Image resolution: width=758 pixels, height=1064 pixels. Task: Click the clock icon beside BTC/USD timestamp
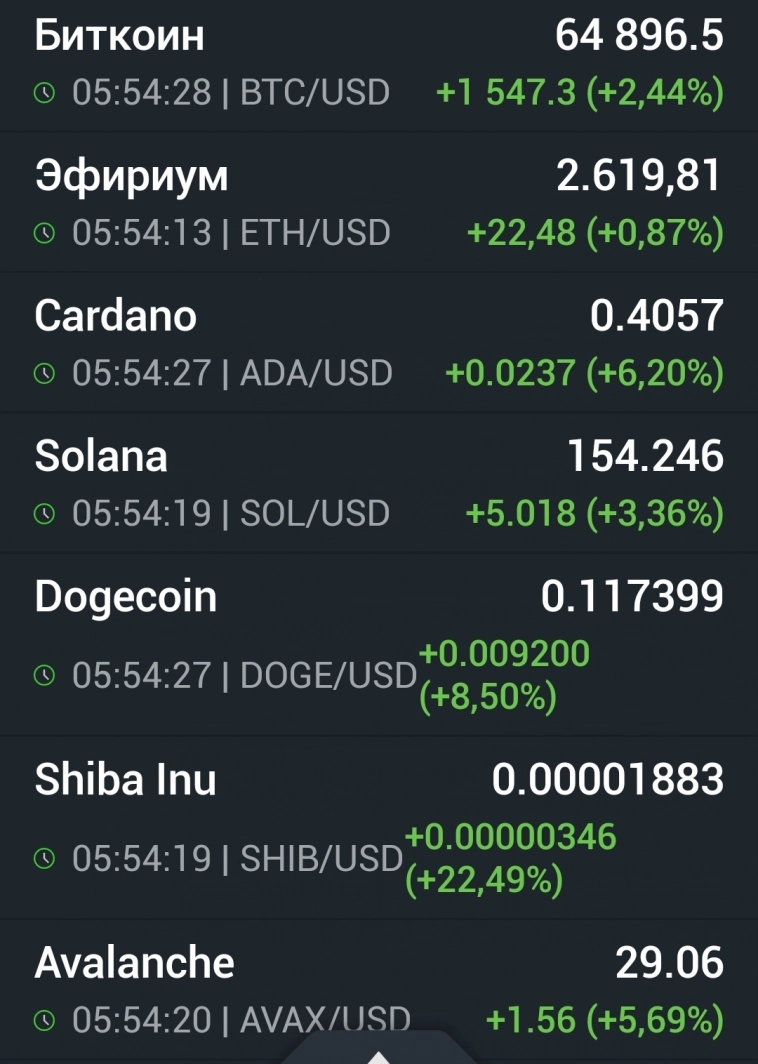pyautogui.click(x=44, y=93)
